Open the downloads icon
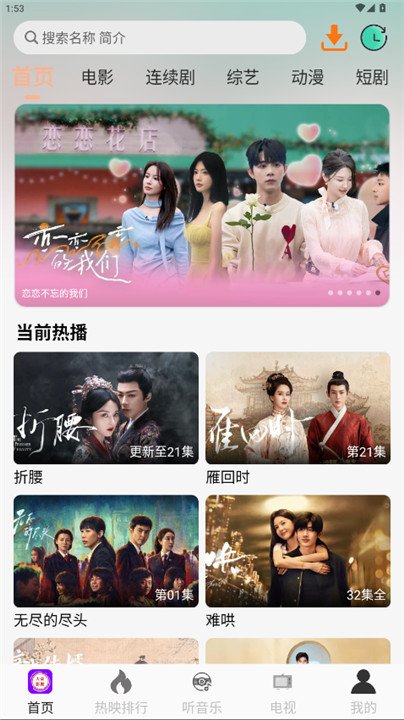The height and width of the screenshot is (720, 404). click(334, 38)
